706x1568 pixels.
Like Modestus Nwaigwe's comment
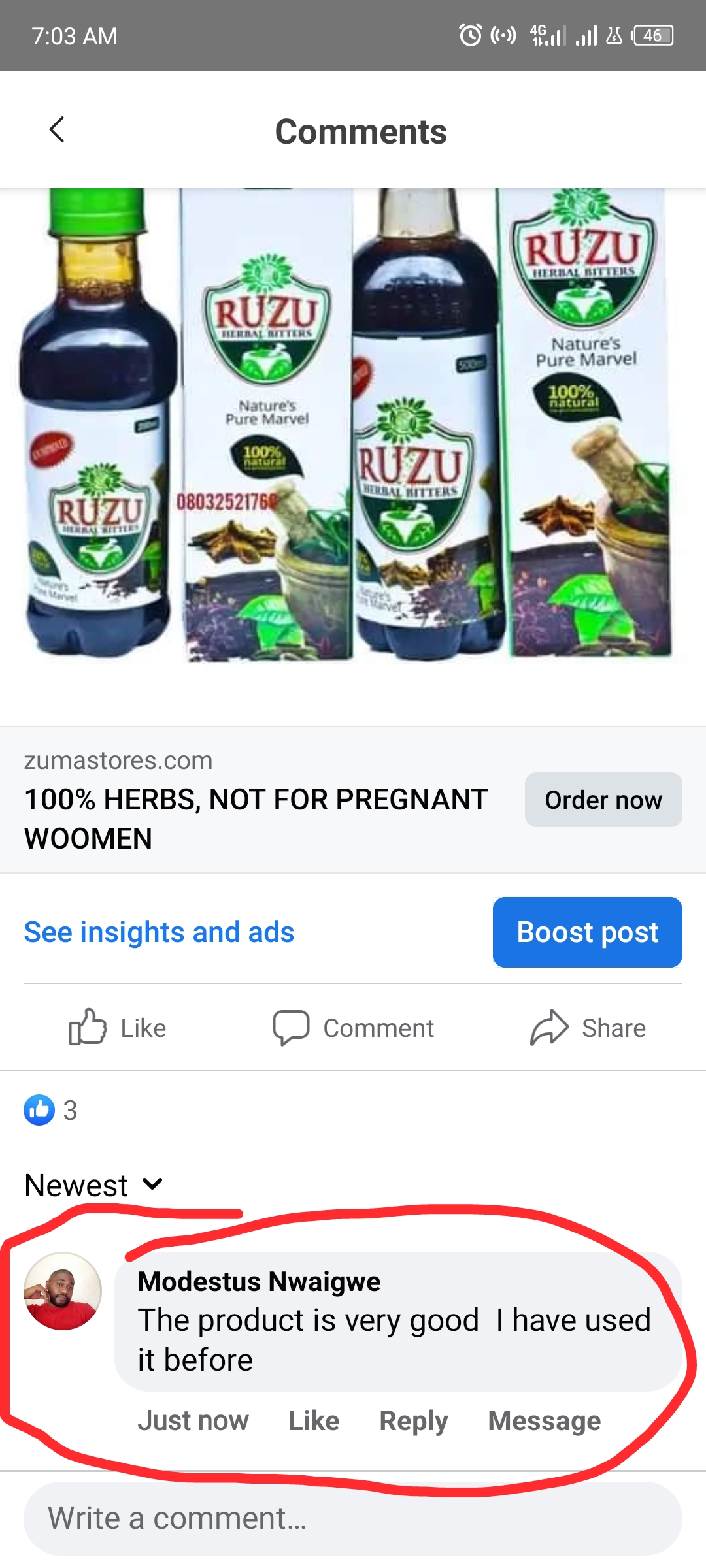(x=314, y=1420)
